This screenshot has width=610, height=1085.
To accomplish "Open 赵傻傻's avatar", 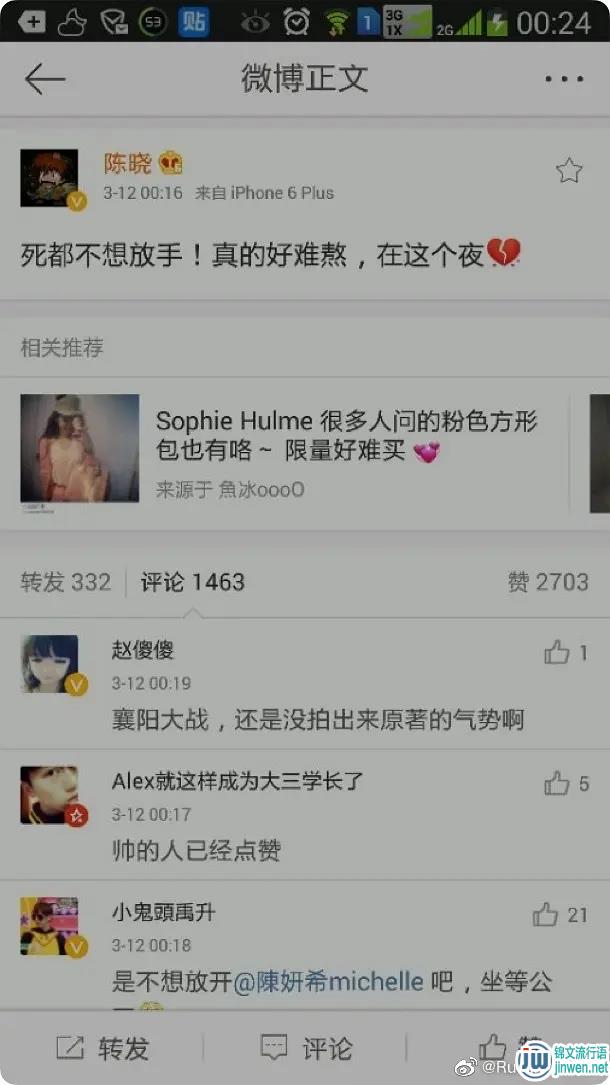I will pos(50,664).
